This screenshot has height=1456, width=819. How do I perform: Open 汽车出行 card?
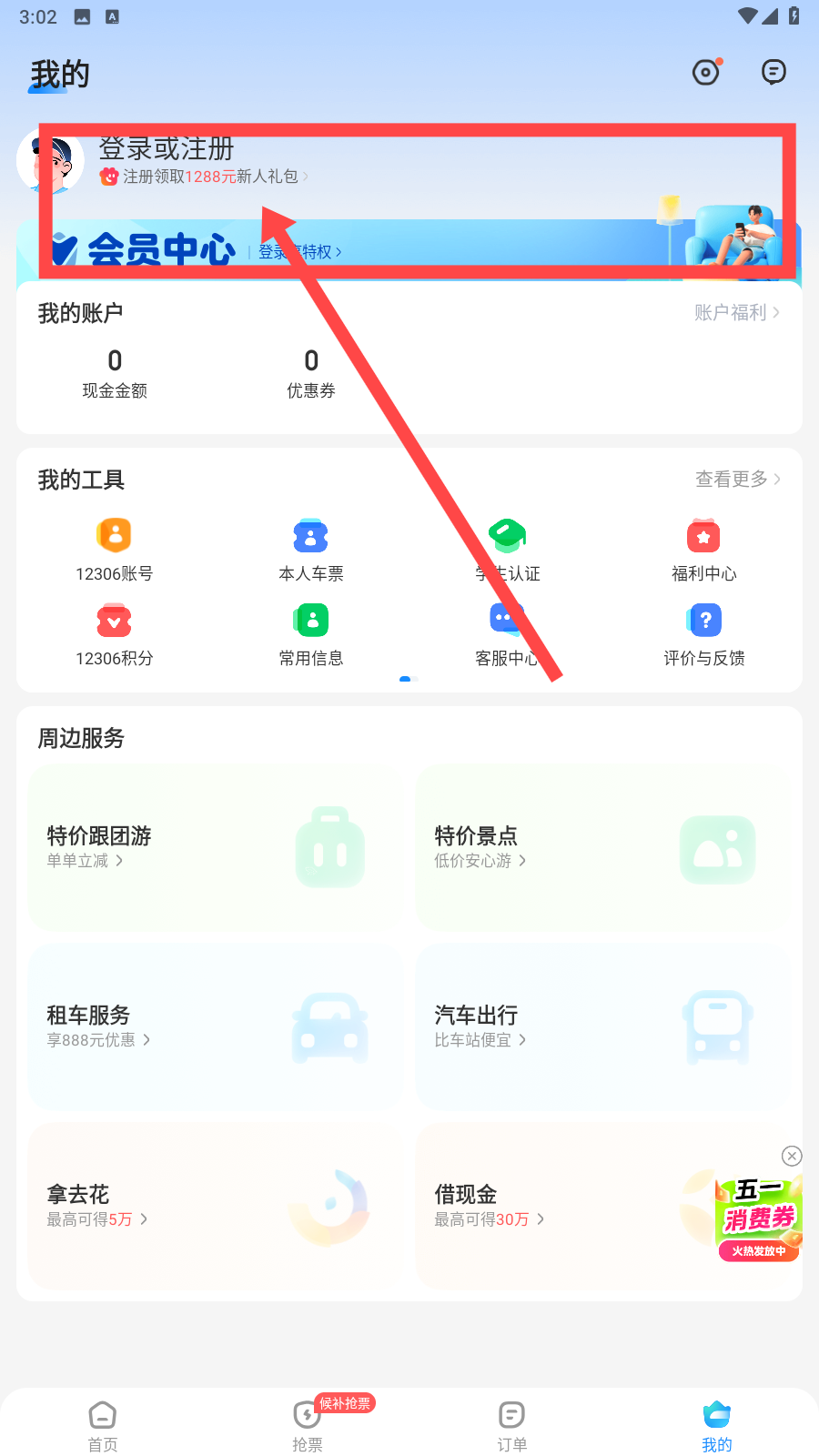(602, 1026)
